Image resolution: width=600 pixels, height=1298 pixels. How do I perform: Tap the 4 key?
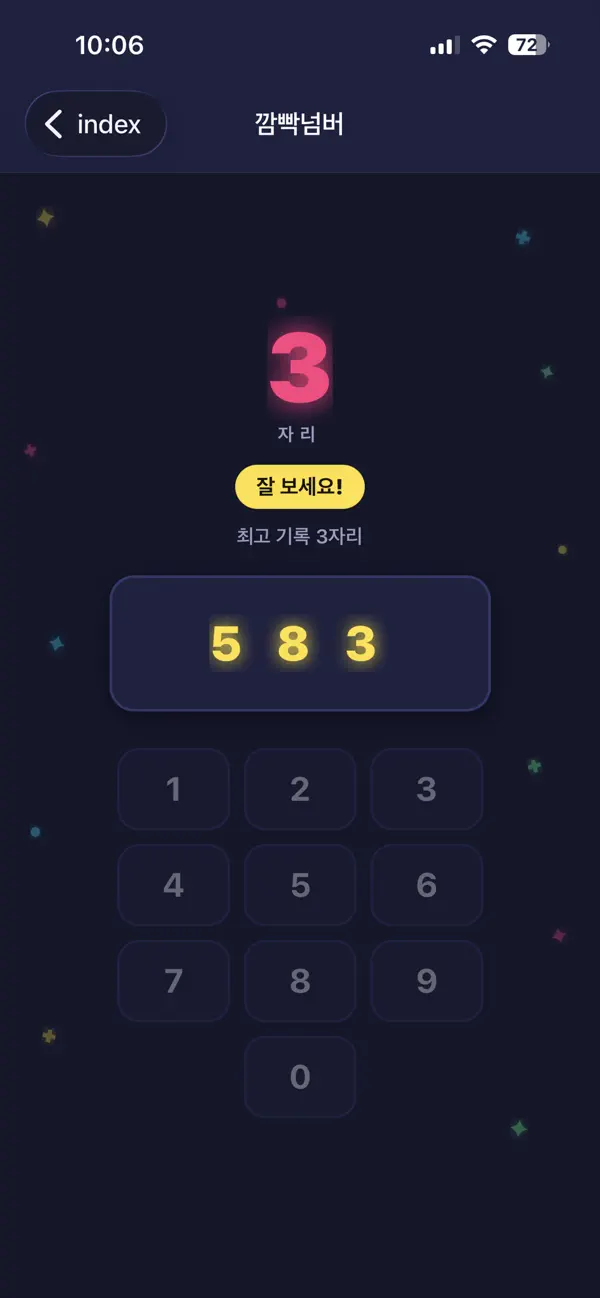pyautogui.click(x=174, y=885)
